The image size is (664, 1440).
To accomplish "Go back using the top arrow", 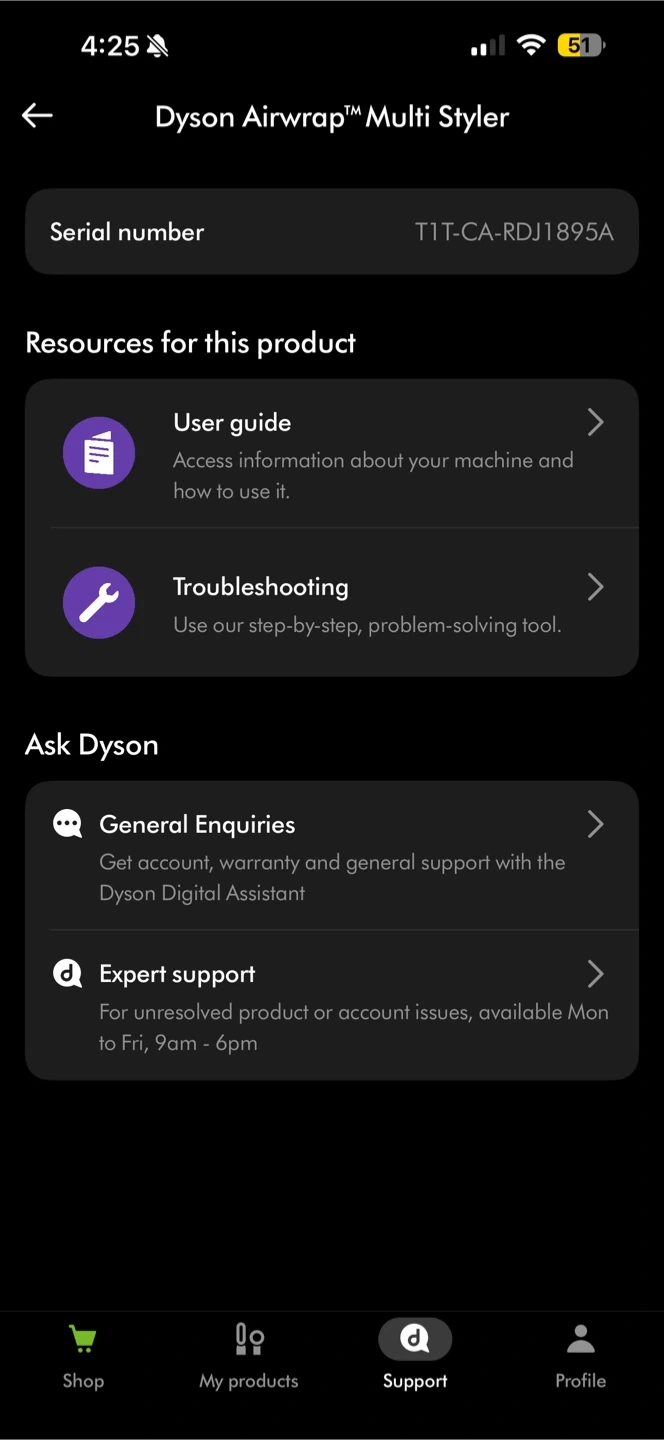I will [37, 116].
